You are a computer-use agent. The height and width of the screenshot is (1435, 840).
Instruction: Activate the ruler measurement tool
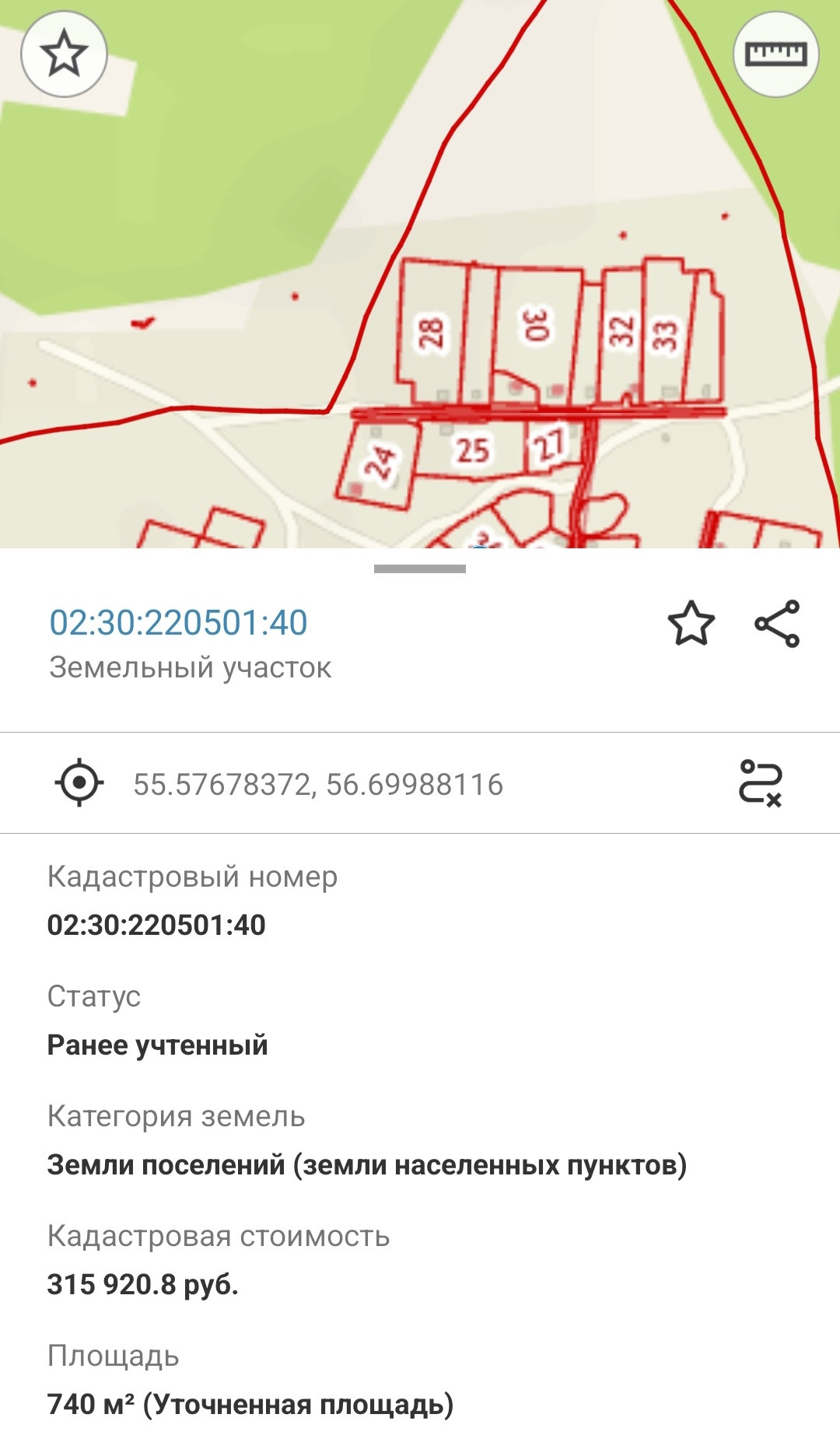click(775, 54)
